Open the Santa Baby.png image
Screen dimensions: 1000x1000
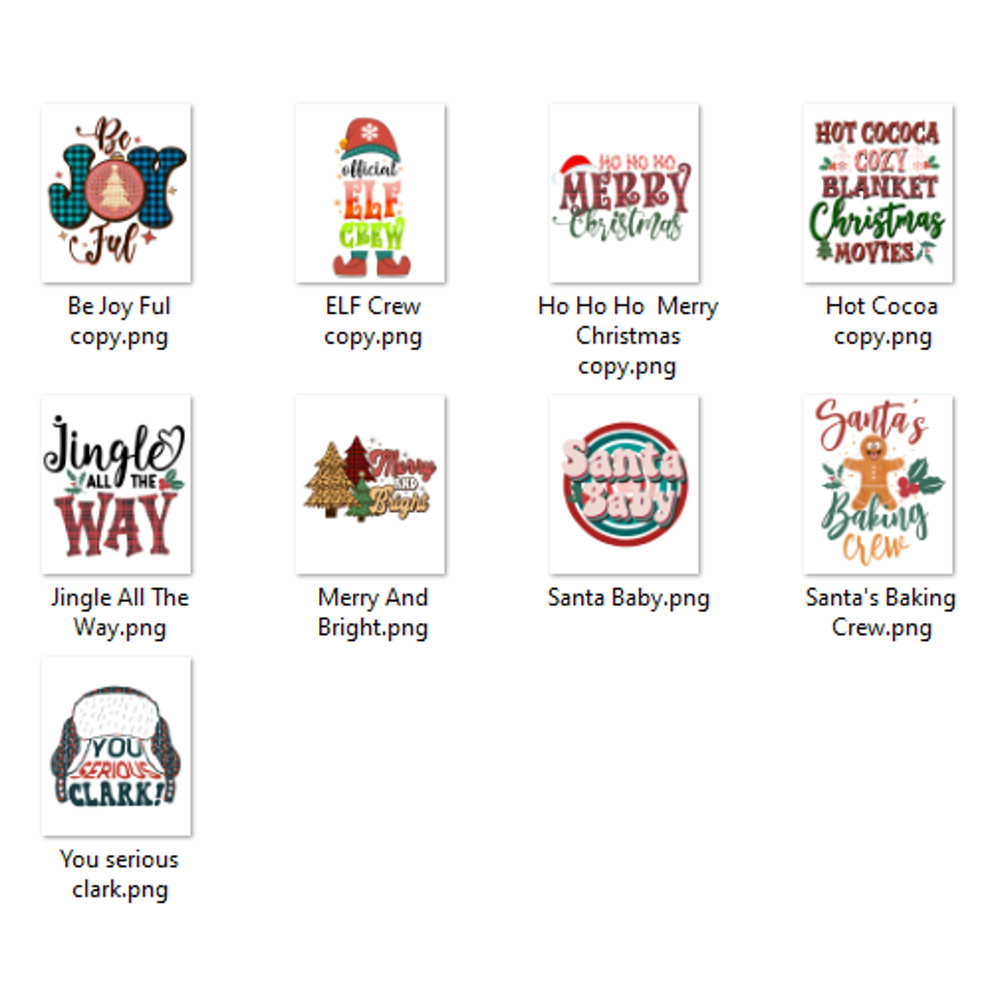[x=625, y=485]
